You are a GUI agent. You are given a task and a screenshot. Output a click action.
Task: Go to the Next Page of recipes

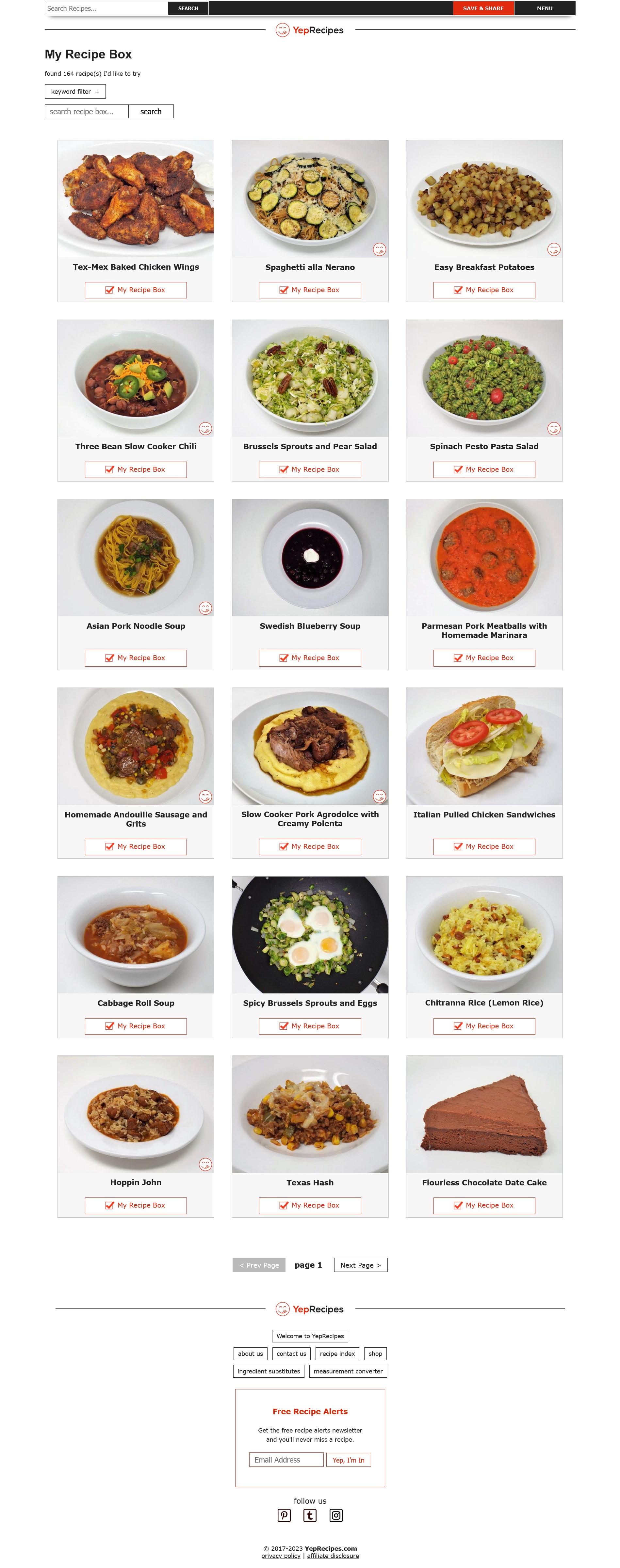tap(360, 1265)
